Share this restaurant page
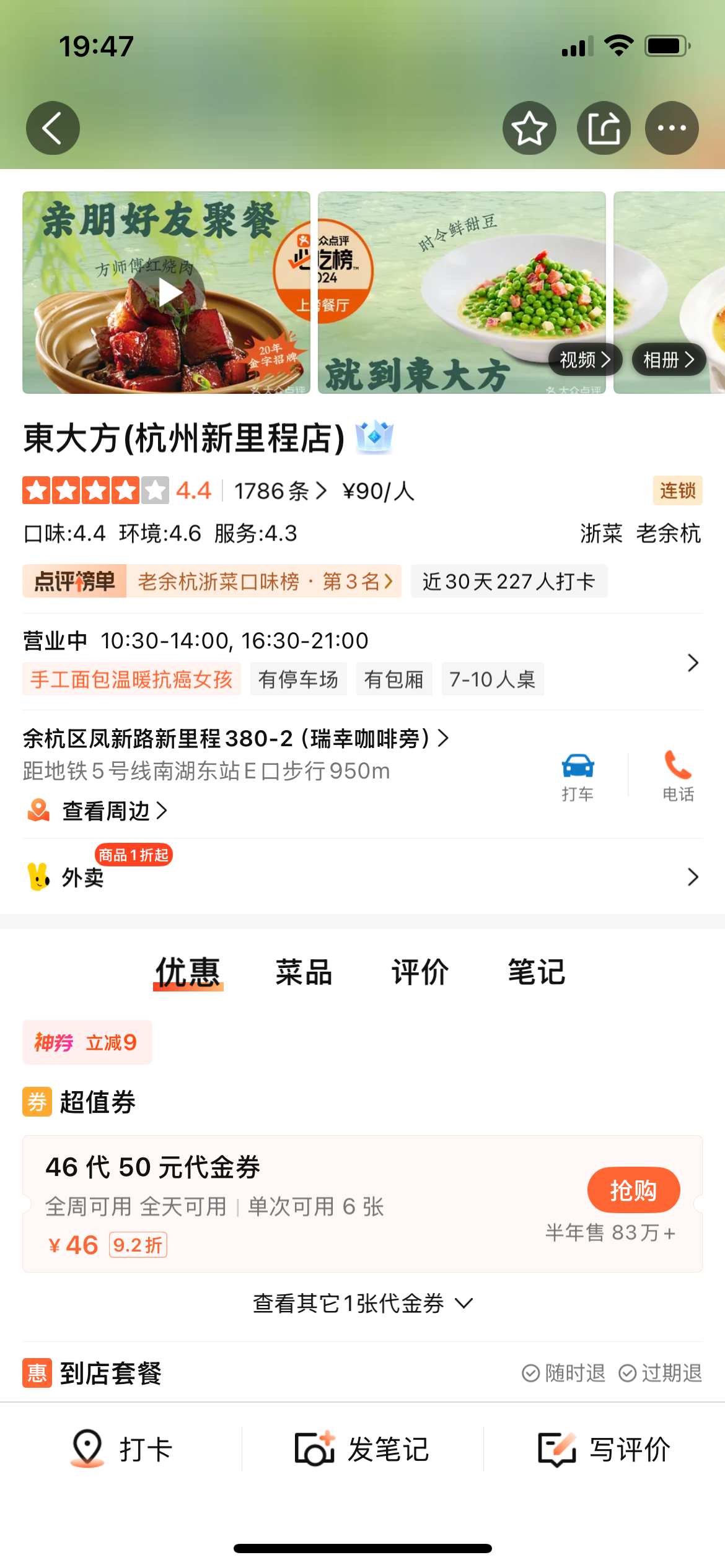The height and width of the screenshot is (1568, 725). 604,128
